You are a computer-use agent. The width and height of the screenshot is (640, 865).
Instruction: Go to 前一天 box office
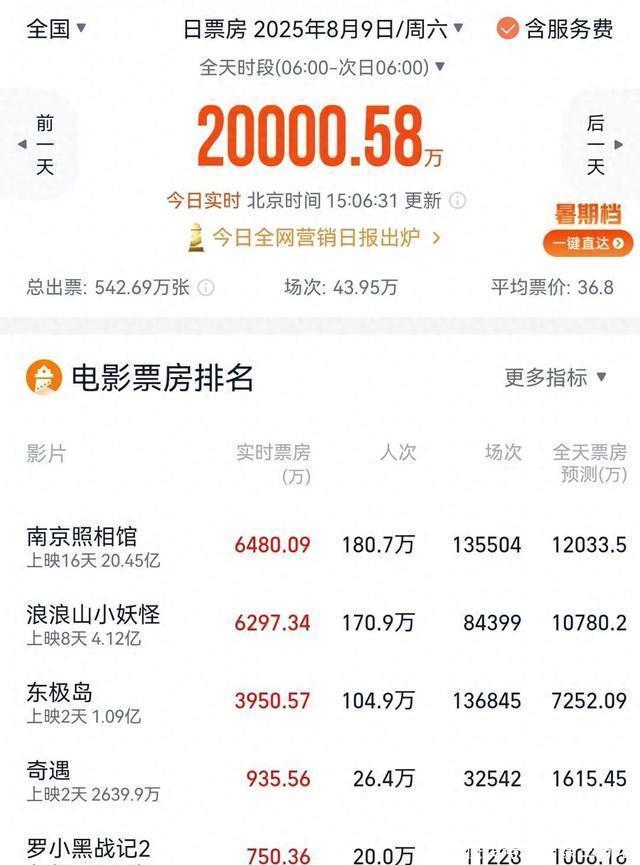click(x=41, y=145)
